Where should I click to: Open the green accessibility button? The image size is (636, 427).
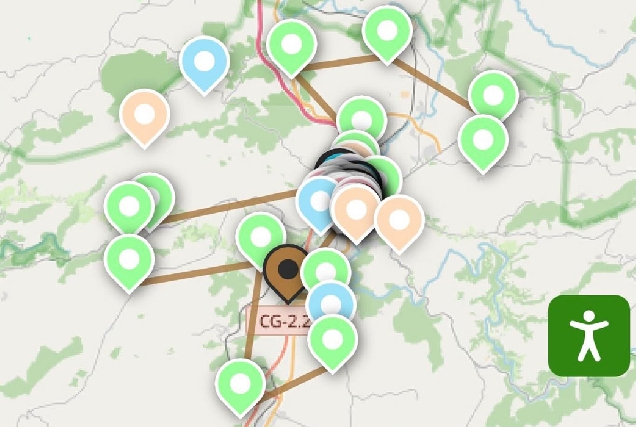[588, 335]
